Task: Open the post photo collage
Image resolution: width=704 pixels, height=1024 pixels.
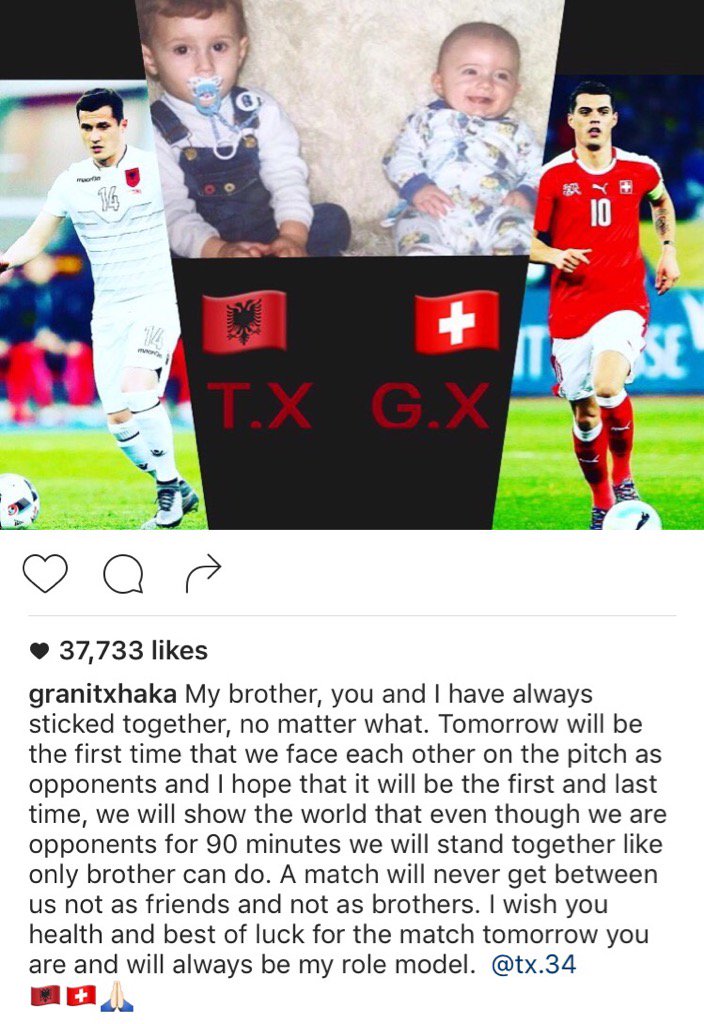Action: point(352,265)
